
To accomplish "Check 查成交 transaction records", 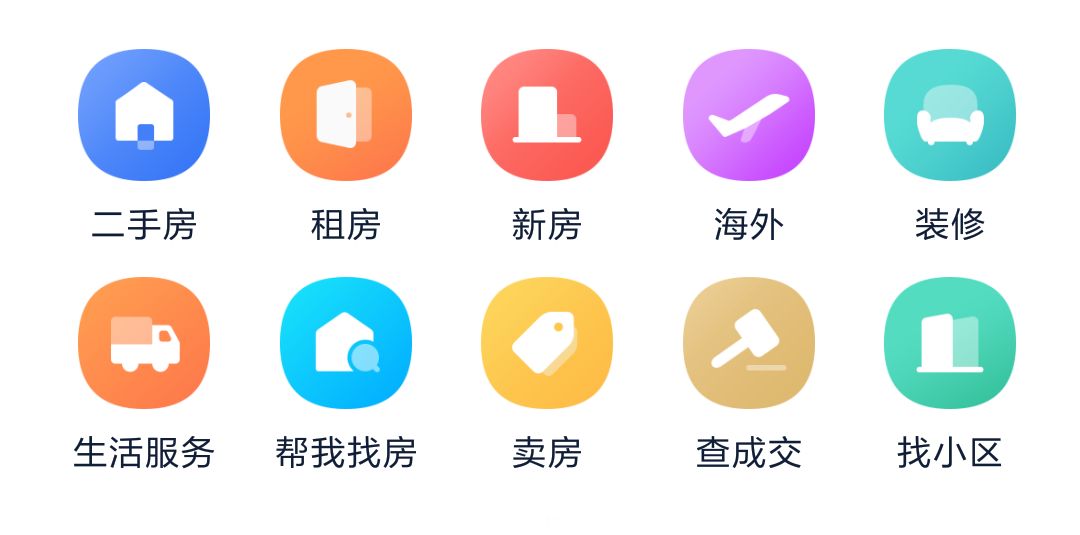I will (749, 343).
